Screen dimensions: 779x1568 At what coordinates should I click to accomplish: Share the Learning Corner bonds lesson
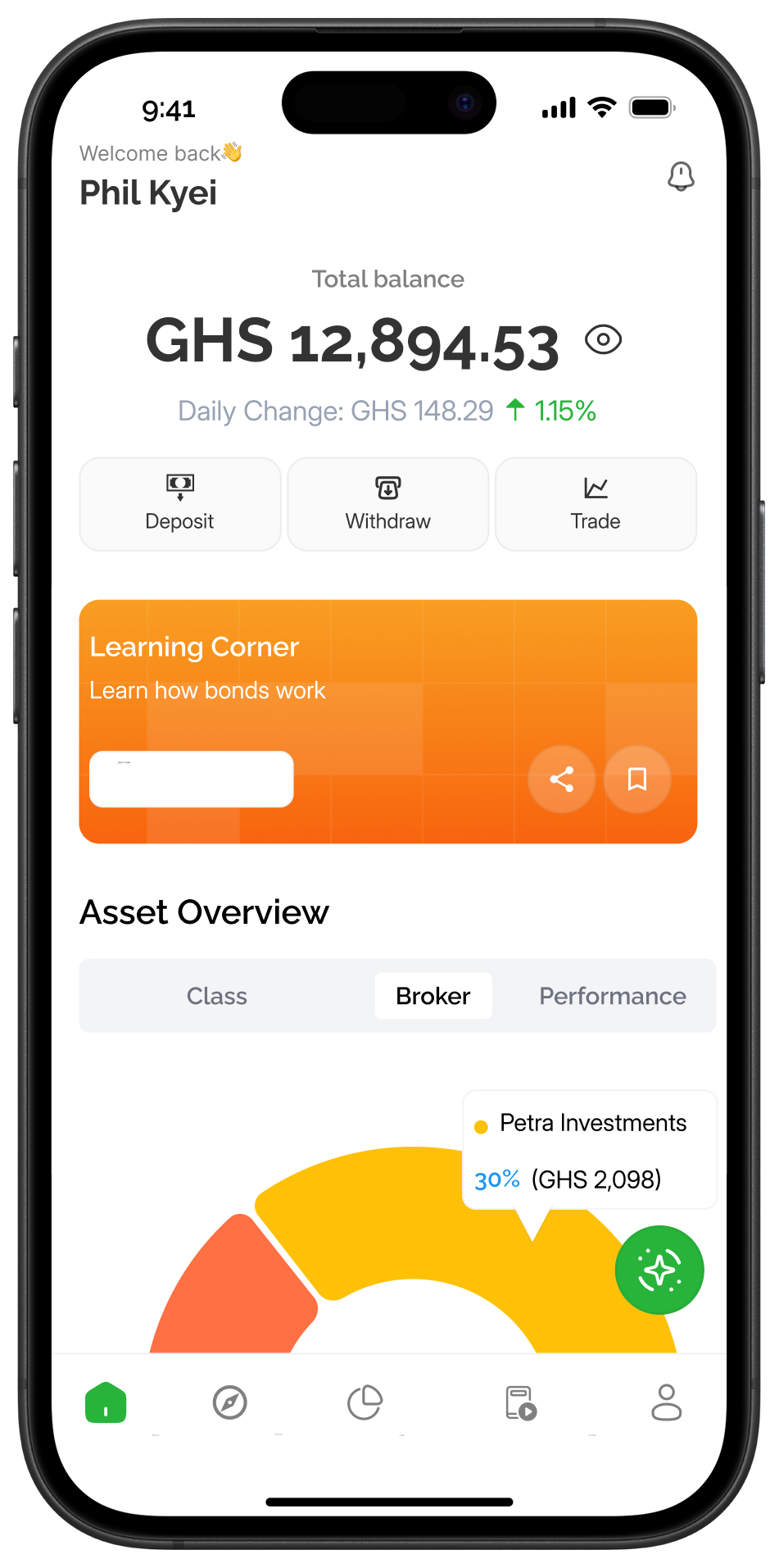561,779
